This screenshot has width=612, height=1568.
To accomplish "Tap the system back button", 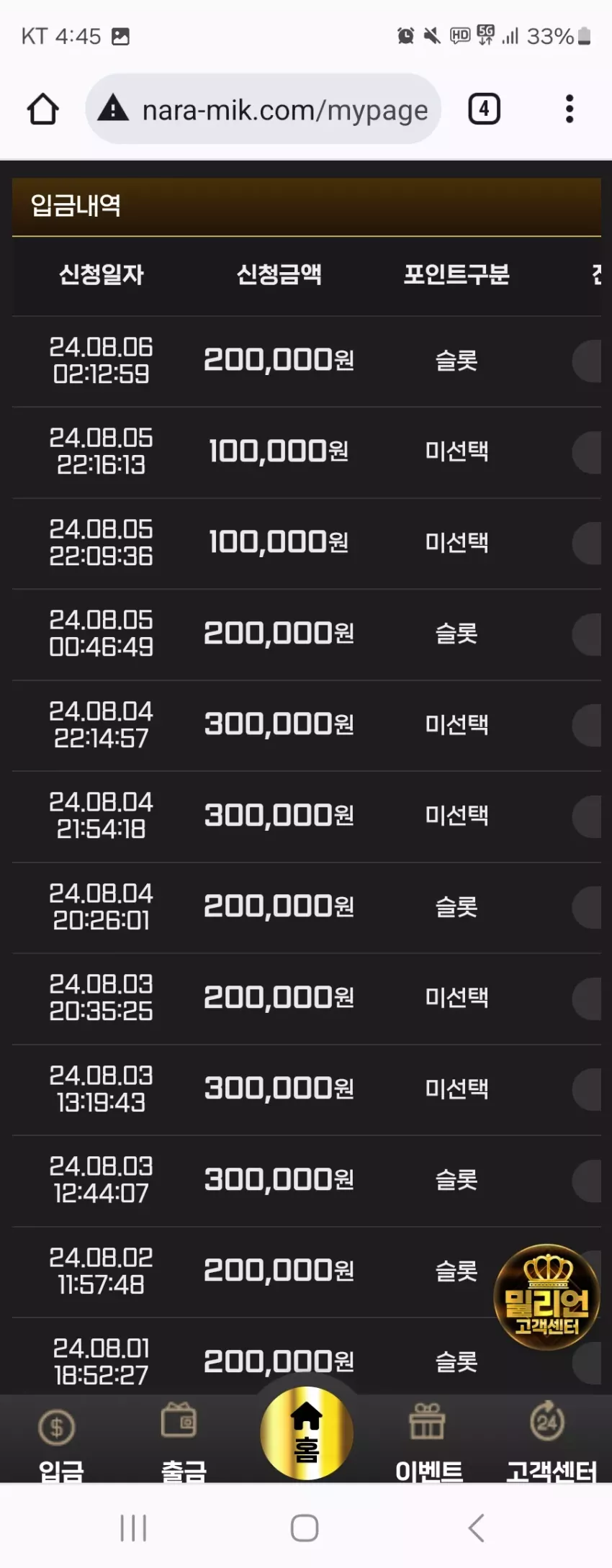I will click(476, 1528).
